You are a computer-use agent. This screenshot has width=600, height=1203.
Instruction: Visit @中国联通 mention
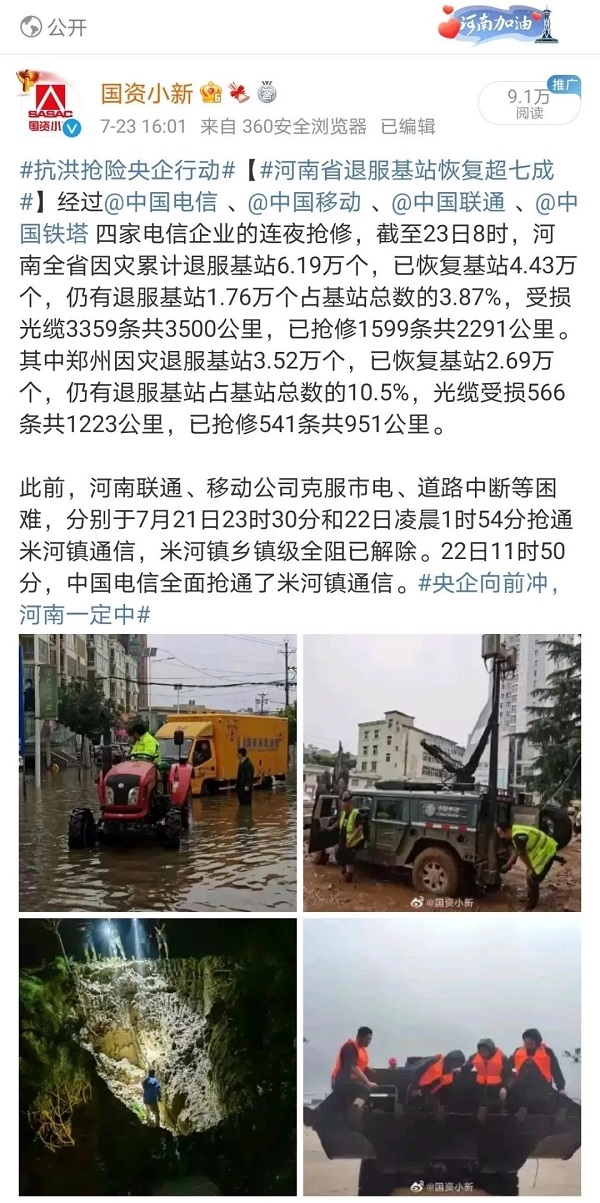coord(449,203)
